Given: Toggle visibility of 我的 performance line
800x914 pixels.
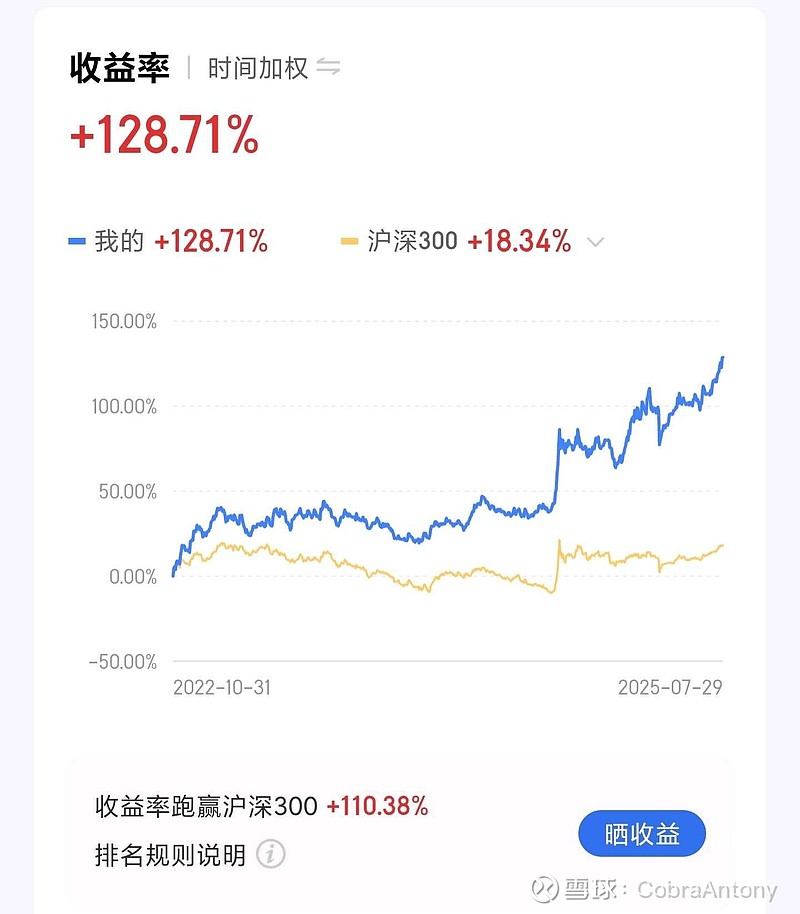Looking at the screenshot, I should pyautogui.click(x=78, y=240).
